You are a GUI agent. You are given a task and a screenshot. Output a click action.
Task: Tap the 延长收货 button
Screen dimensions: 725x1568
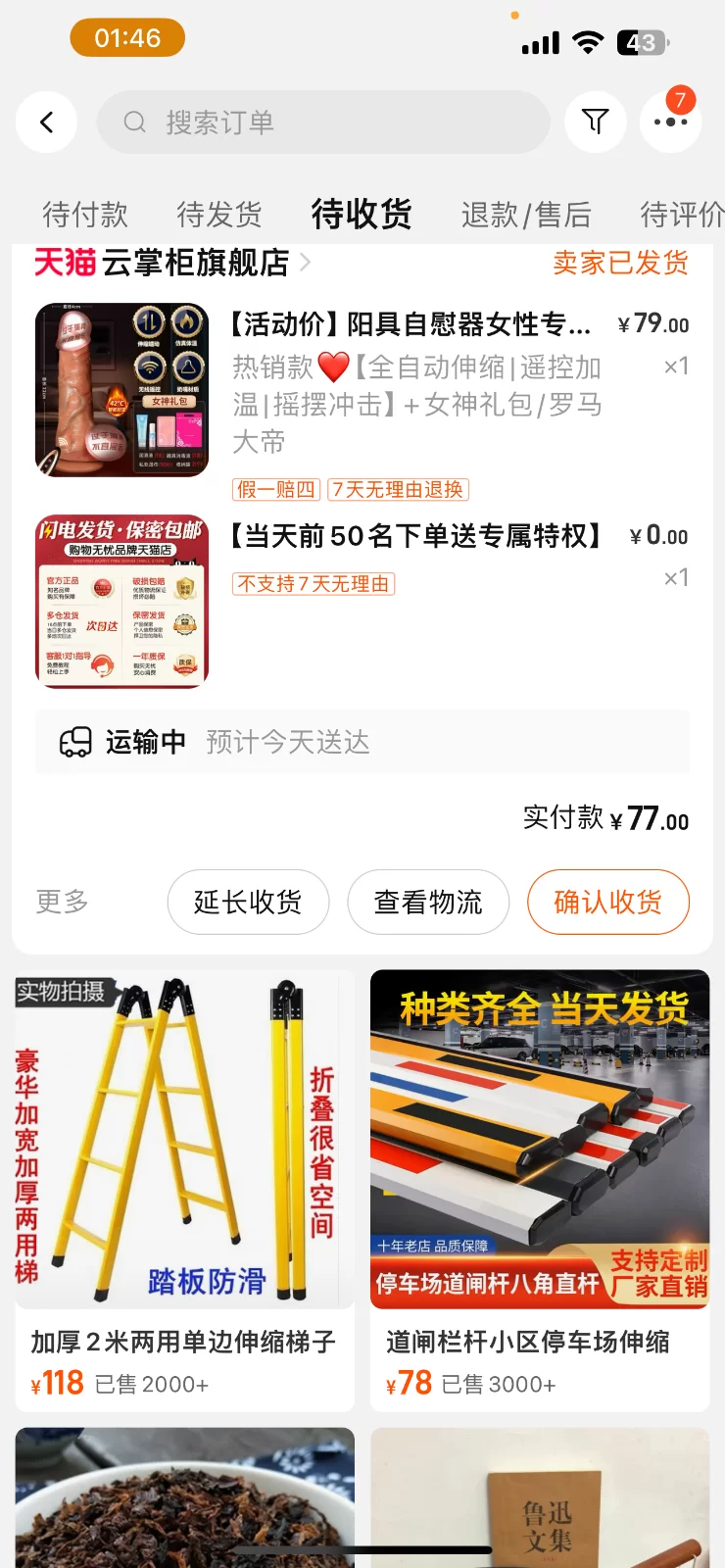coord(248,902)
